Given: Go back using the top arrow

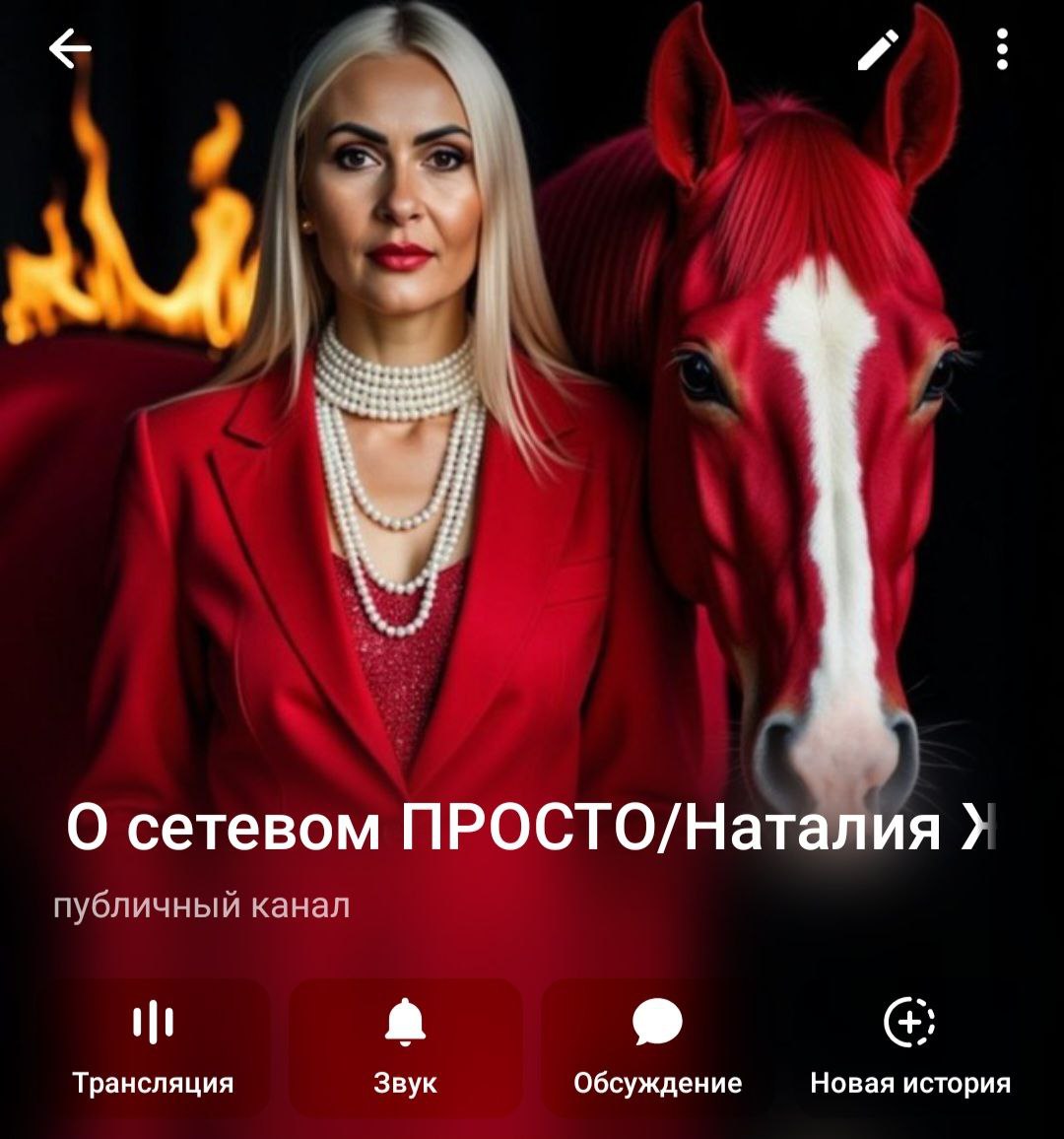Looking at the screenshot, I should (70, 48).
